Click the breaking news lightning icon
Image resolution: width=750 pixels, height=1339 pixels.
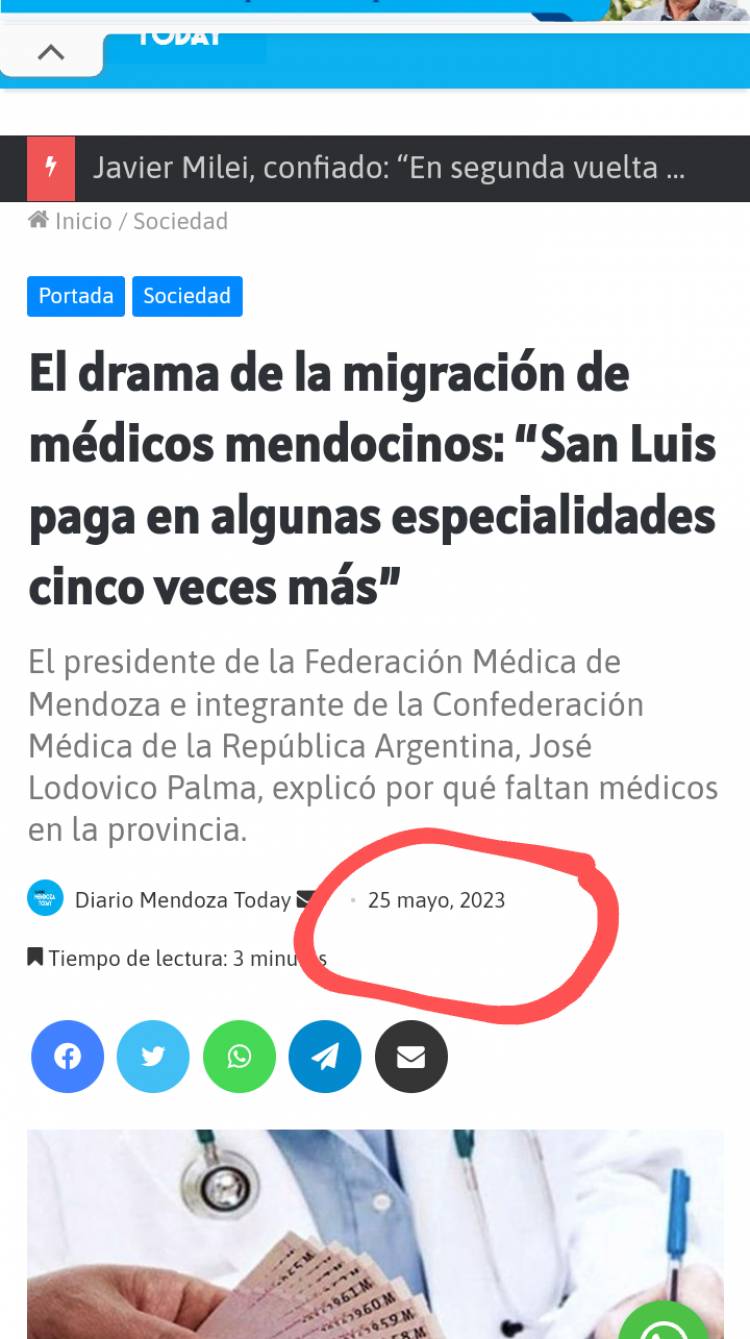pos(50,168)
